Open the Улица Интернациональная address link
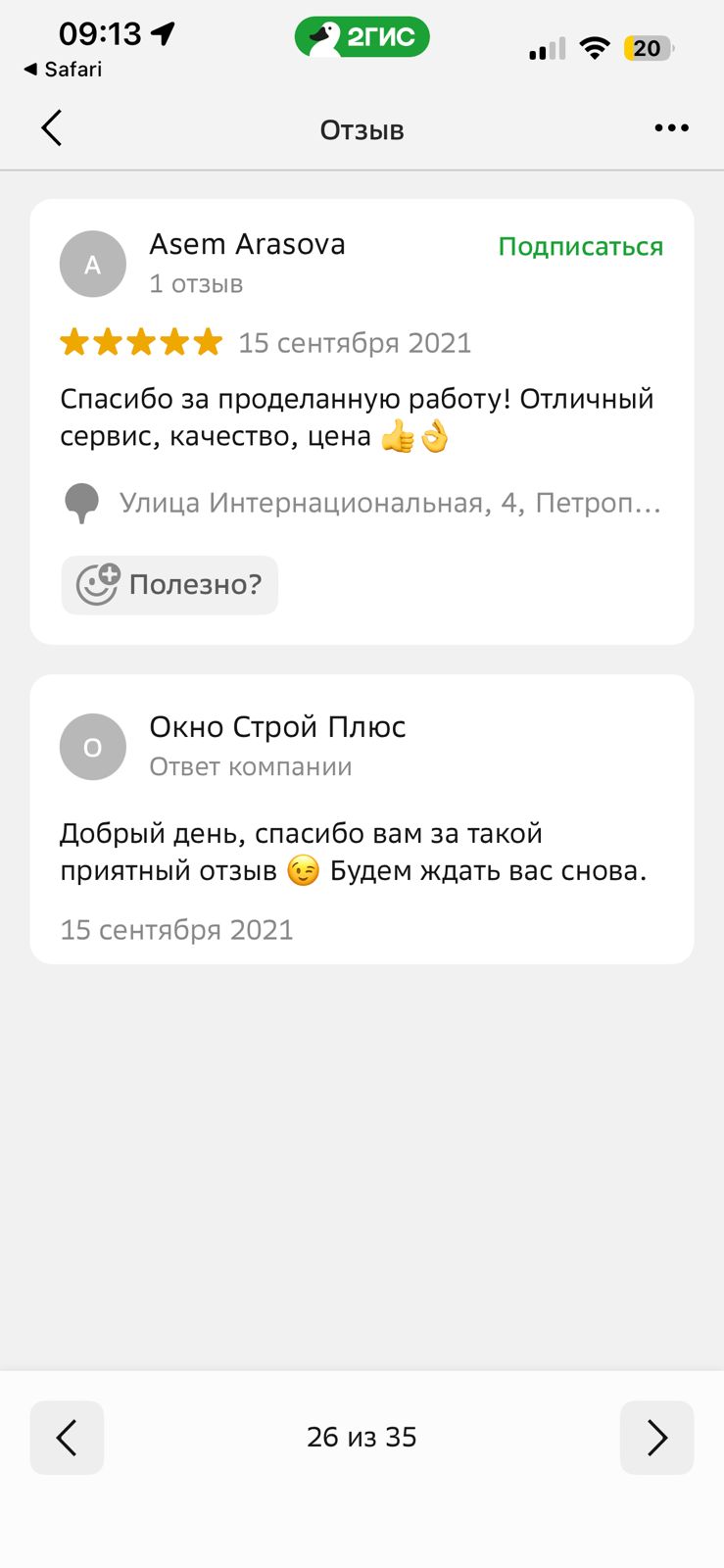Screen dimensions: 724x1568 389,504
